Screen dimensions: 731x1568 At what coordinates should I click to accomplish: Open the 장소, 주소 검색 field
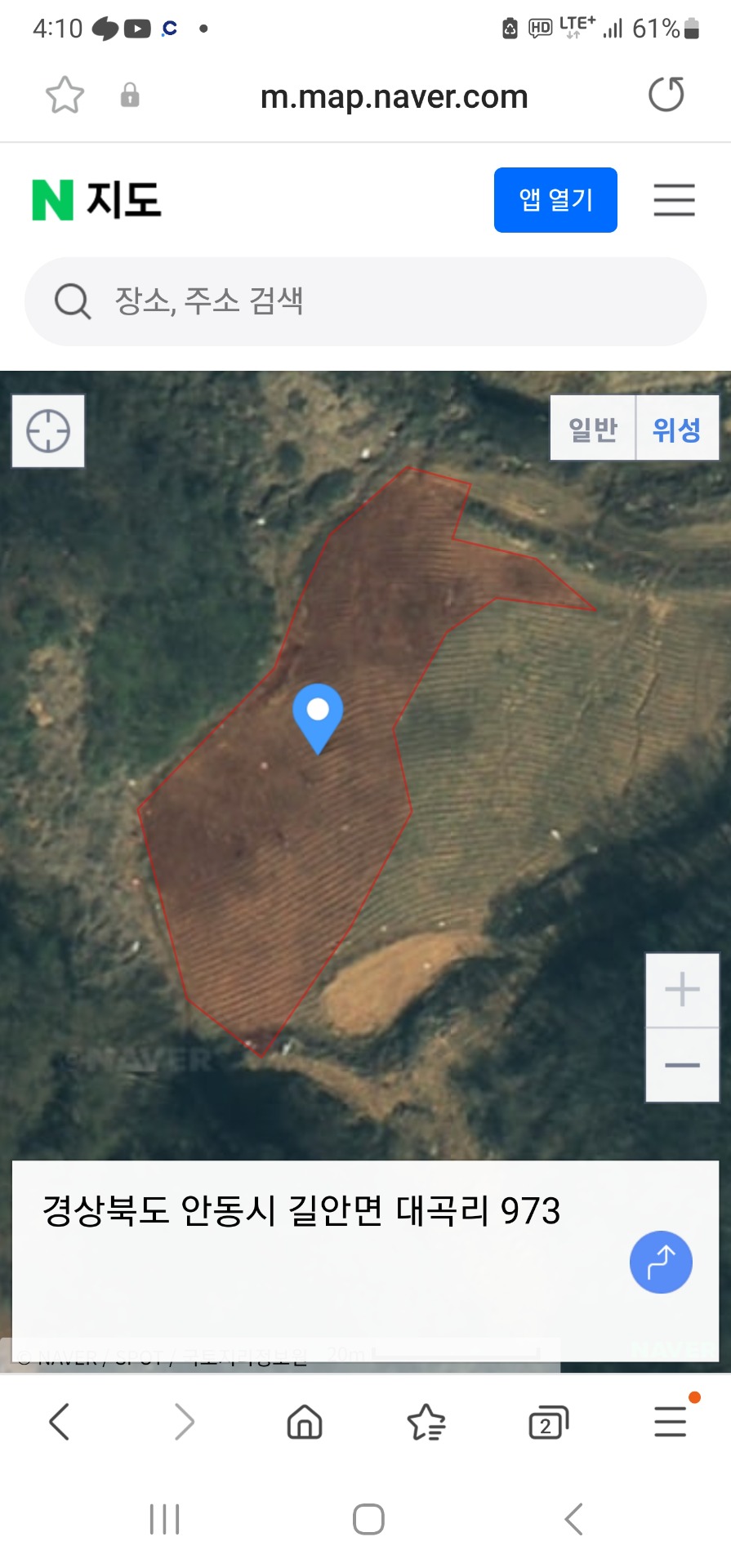pos(365,301)
